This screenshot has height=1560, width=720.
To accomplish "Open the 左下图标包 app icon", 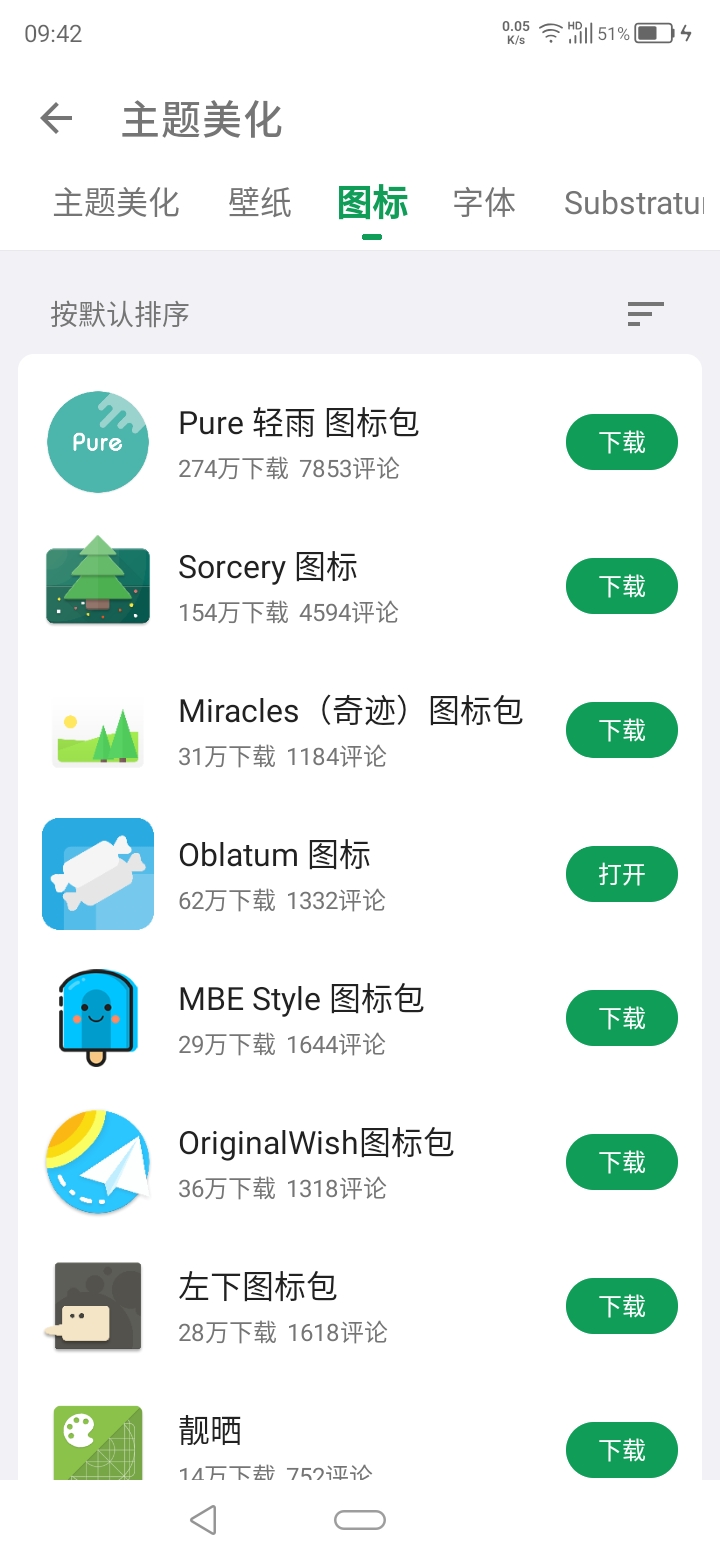I will click(x=97, y=1305).
